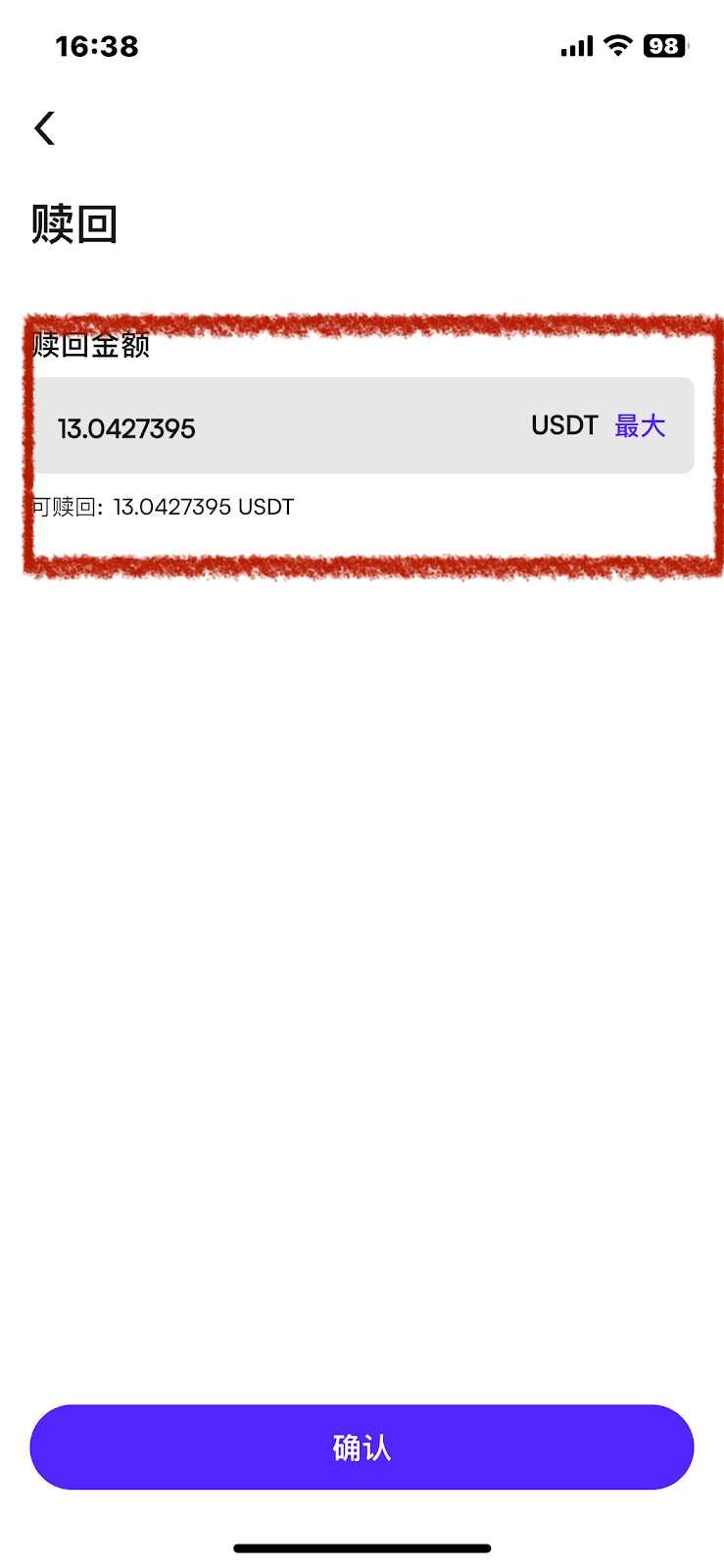This screenshot has width=724, height=1568.
Task: Confirm redemption with the 确认 button
Action: point(362,1446)
